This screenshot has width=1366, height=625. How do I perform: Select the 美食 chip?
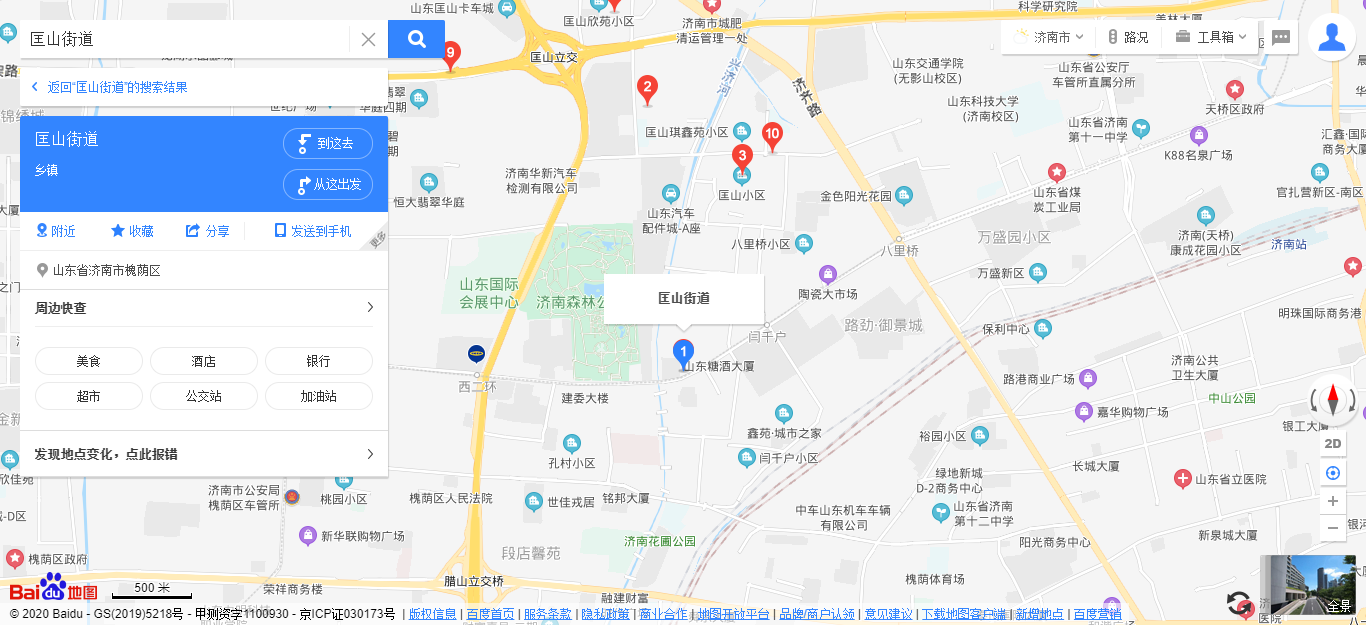click(x=89, y=361)
